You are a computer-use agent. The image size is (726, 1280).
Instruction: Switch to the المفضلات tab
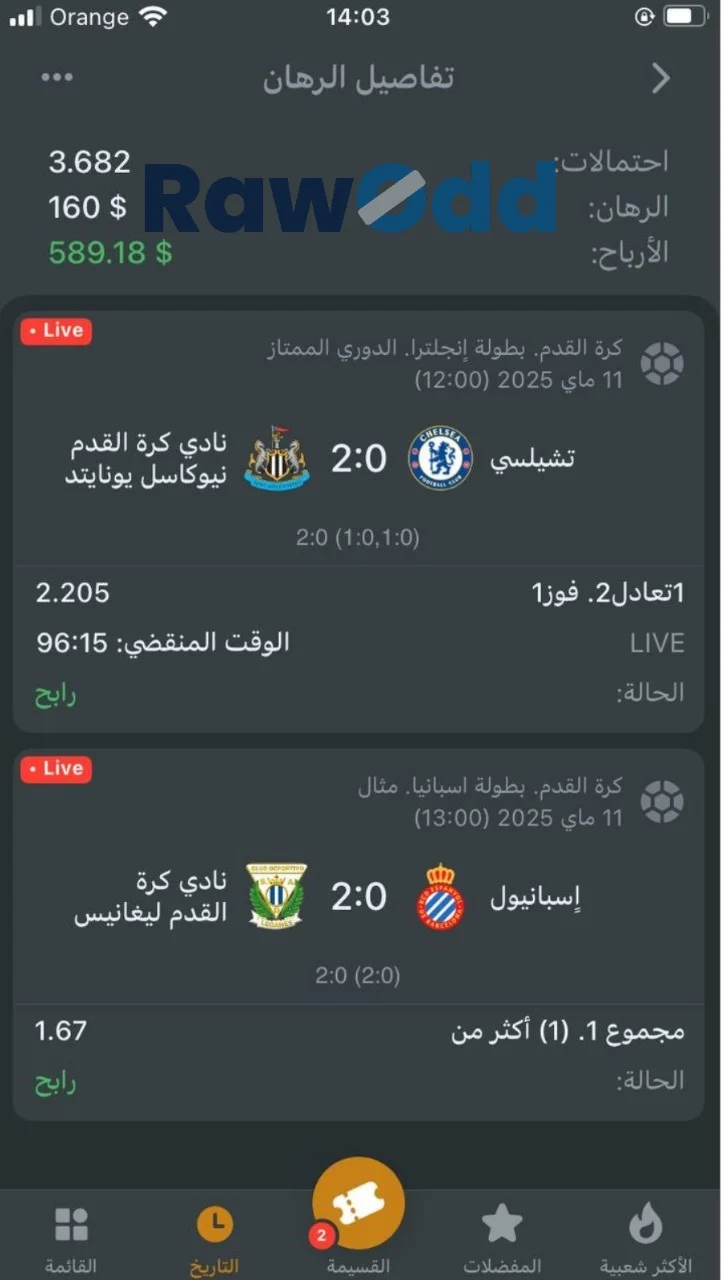[502, 1236]
